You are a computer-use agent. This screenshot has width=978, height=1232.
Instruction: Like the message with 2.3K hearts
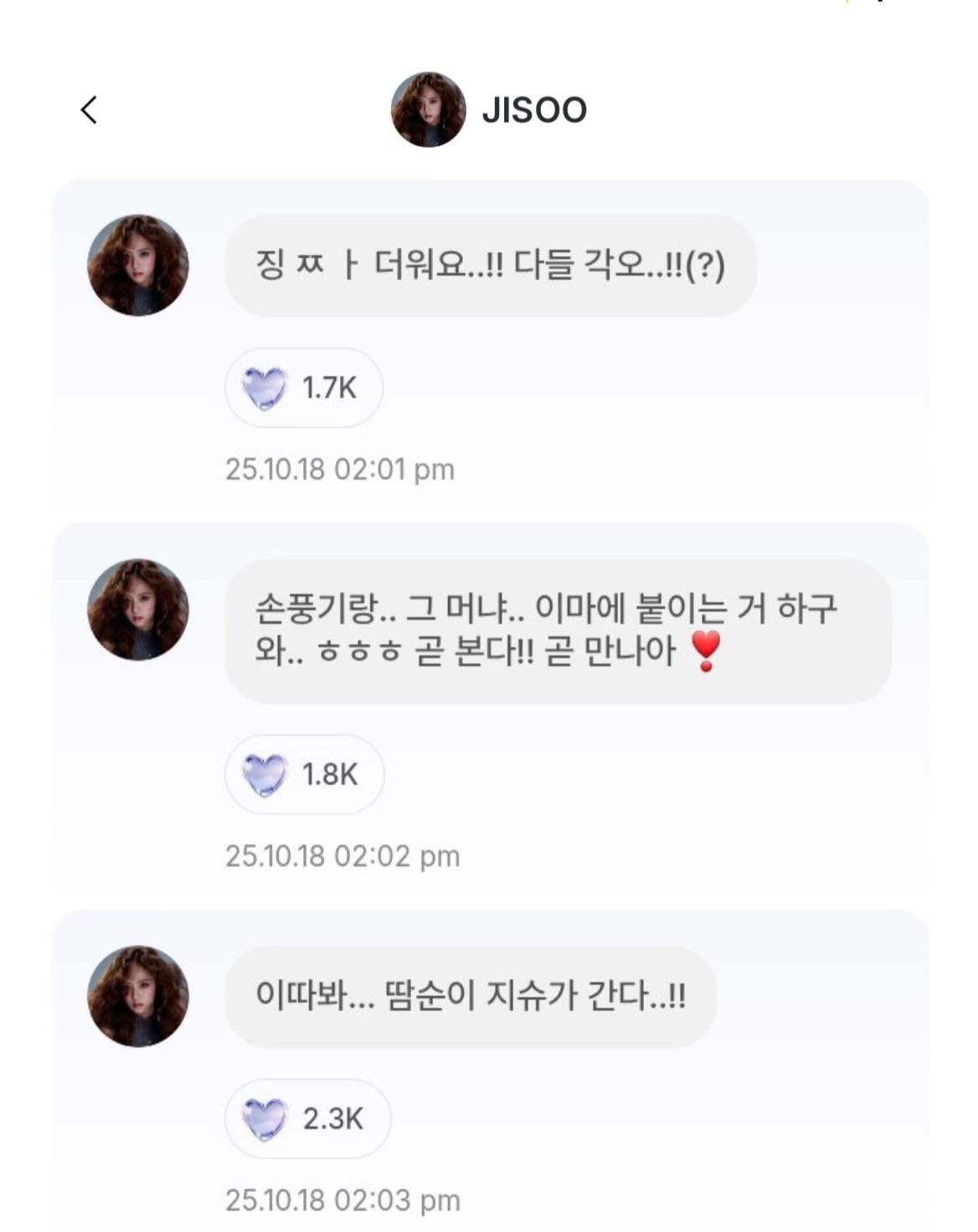(x=306, y=1118)
